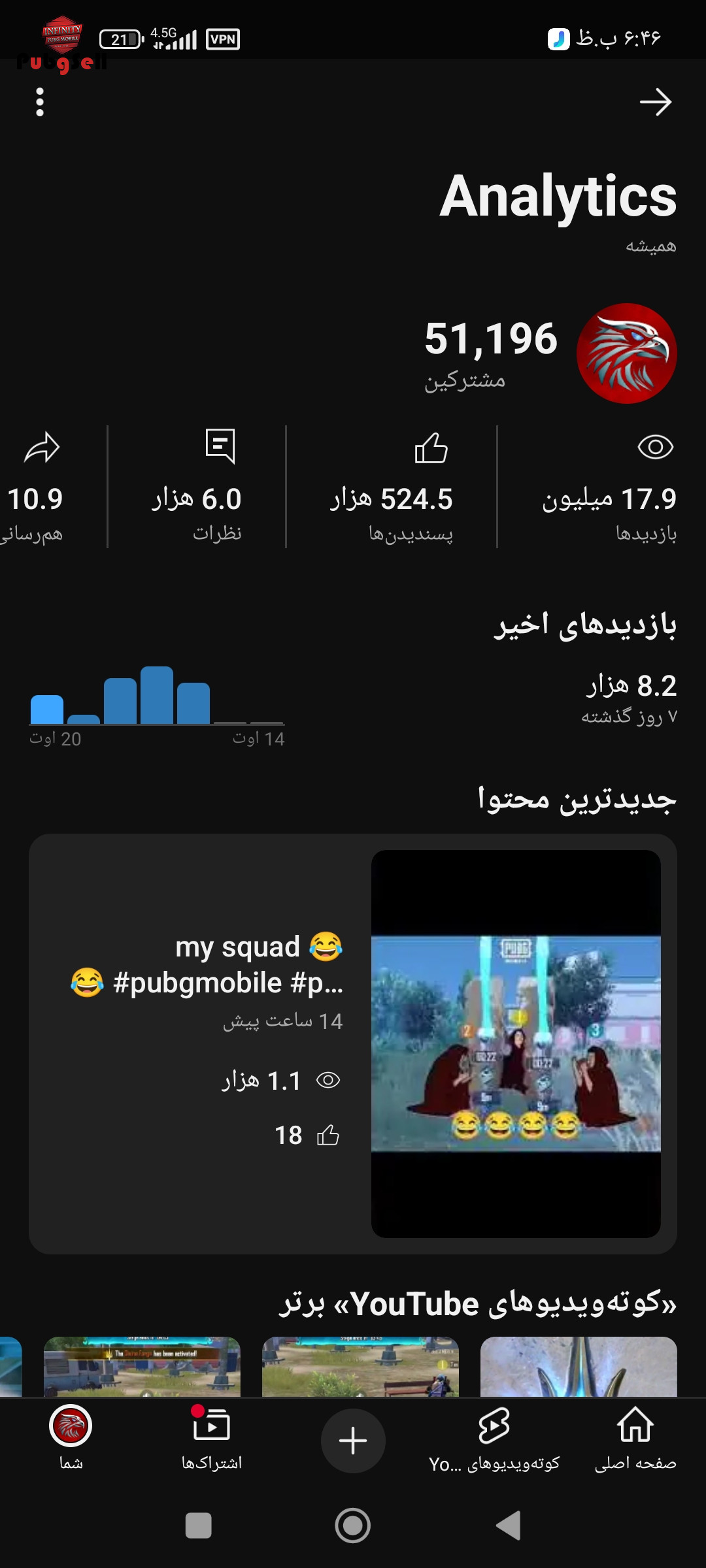Open the three-dot overflow menu
The height and width of the screenshot is (1568, 706).
40,103
